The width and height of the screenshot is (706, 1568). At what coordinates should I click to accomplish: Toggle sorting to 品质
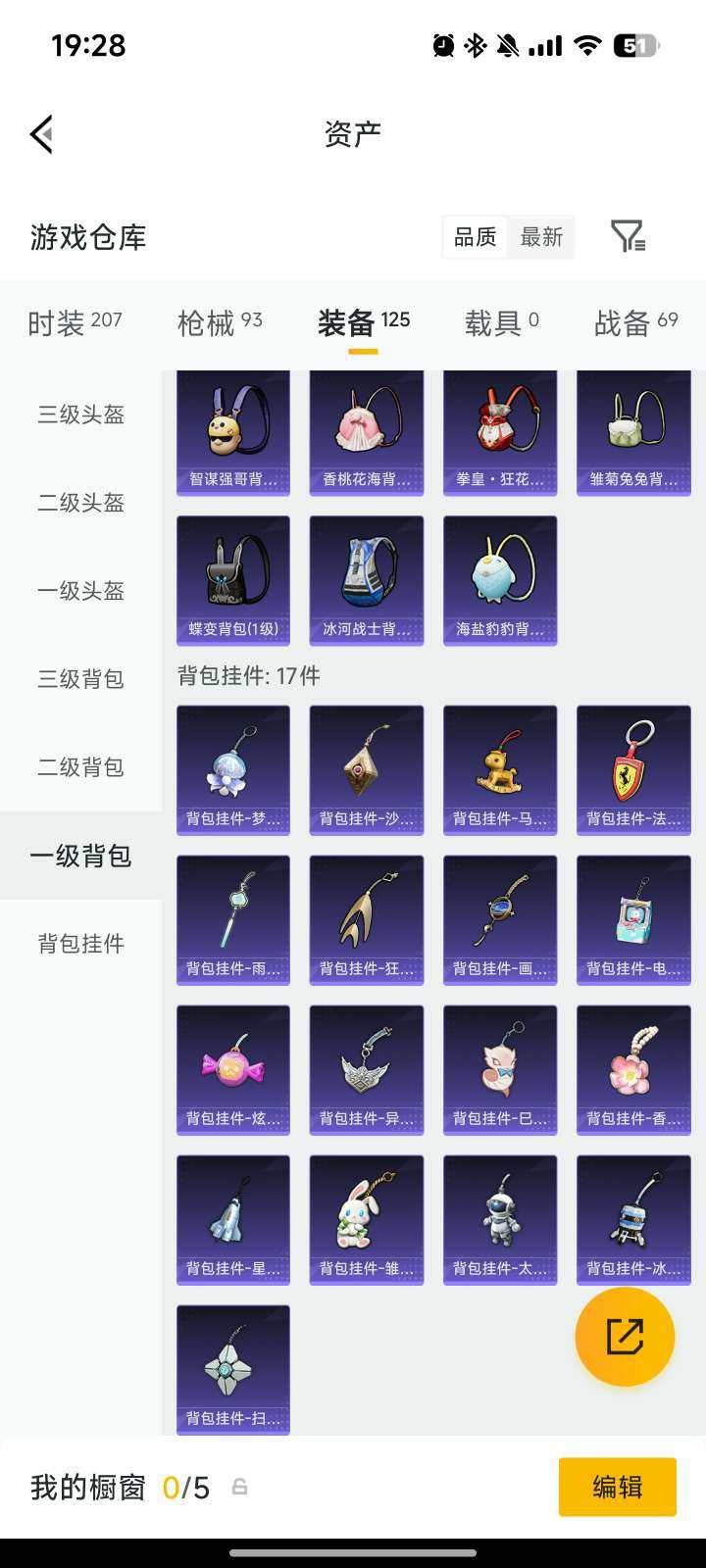[x=475, y=236]
